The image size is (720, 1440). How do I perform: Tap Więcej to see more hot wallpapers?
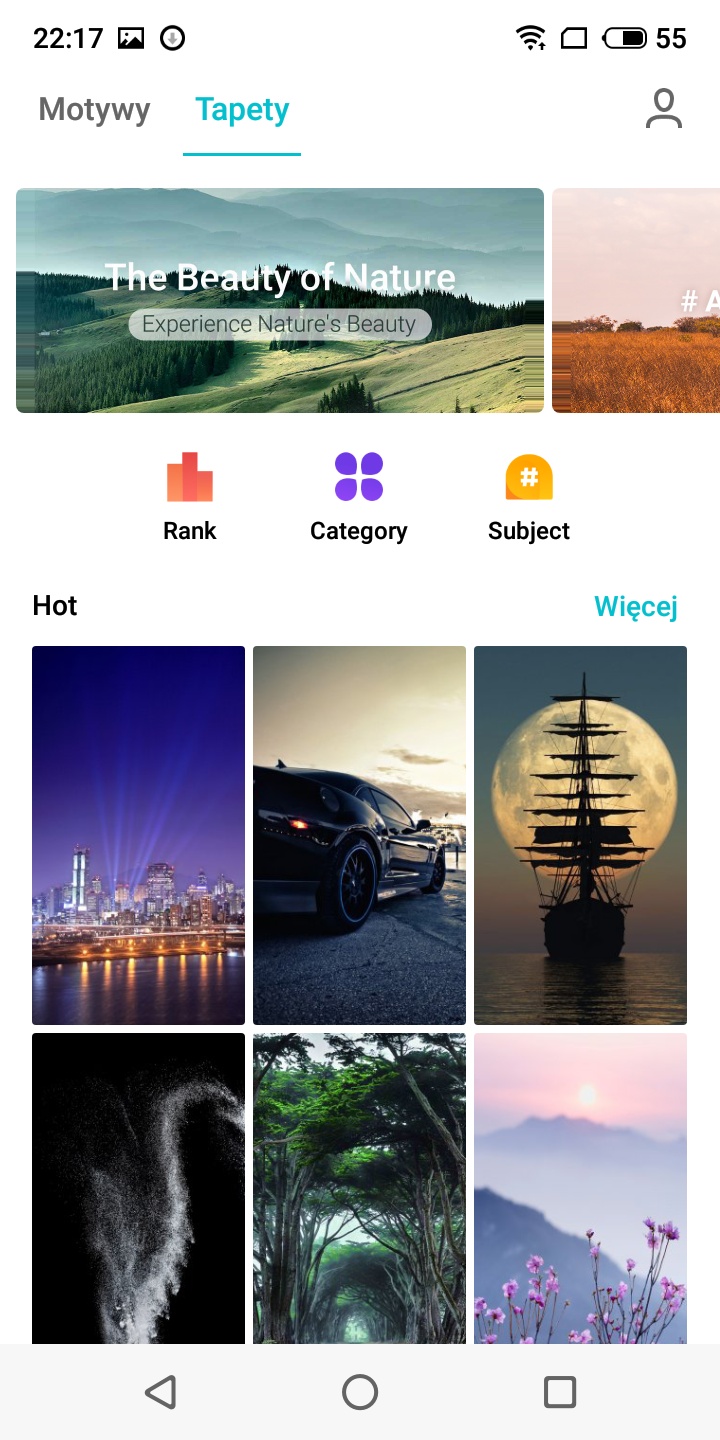tap(636, 606)
